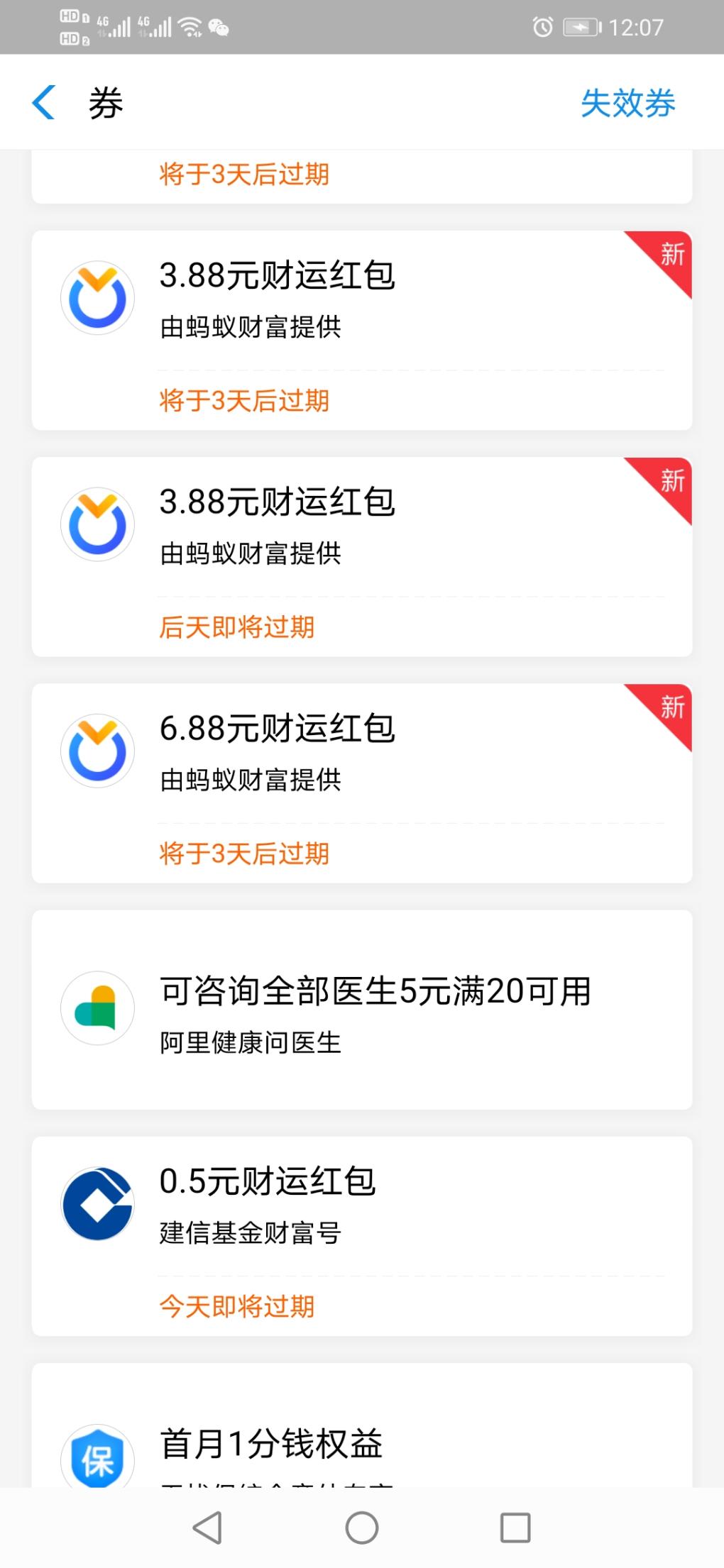View the 0.5元财运红包 from 建信基金财富号
Screen dimensions: 724x1568
click(362, 1235)
